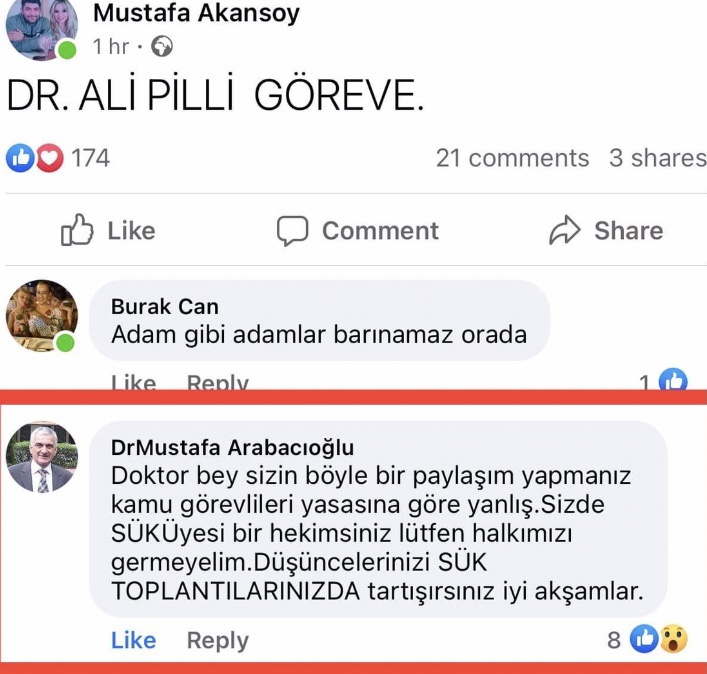Open the 21 comments list
707x674 pixels.
(x=512, y=158)
